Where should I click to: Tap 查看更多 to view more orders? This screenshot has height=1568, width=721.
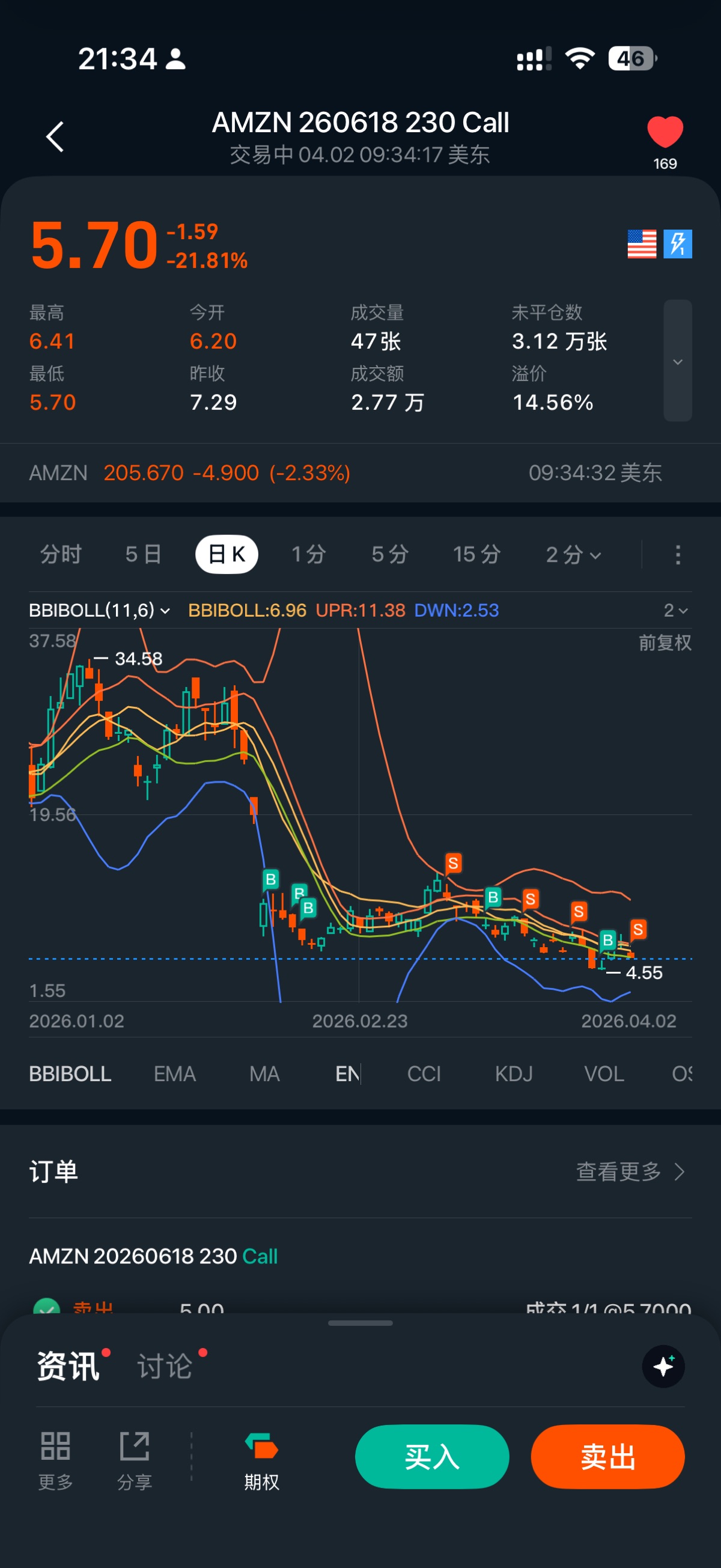pos(630,1172)
